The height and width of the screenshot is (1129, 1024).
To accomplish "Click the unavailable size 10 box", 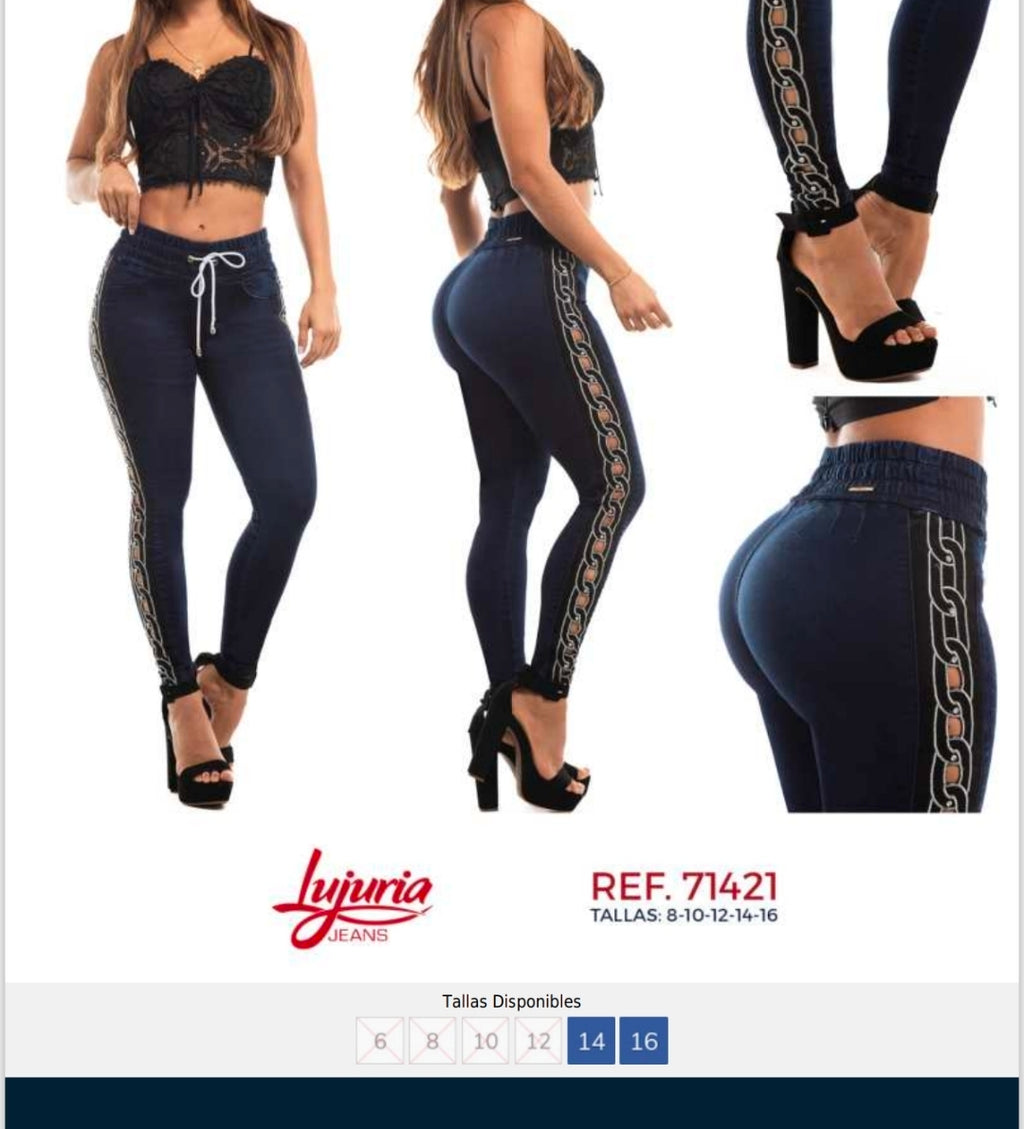I will pyautogui.click(x=485, y=1040).
